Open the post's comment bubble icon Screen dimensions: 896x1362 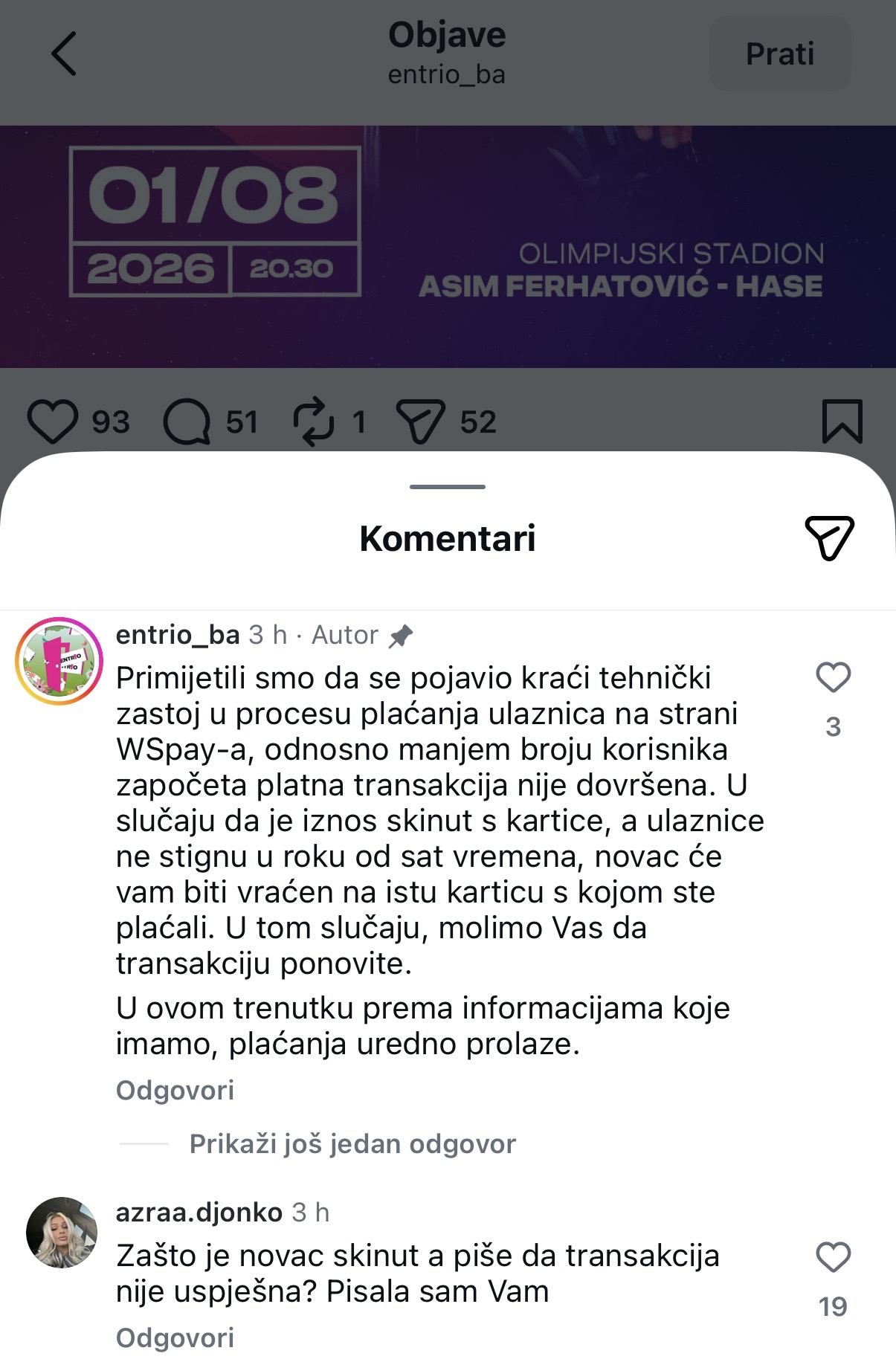tap(187, 422)
